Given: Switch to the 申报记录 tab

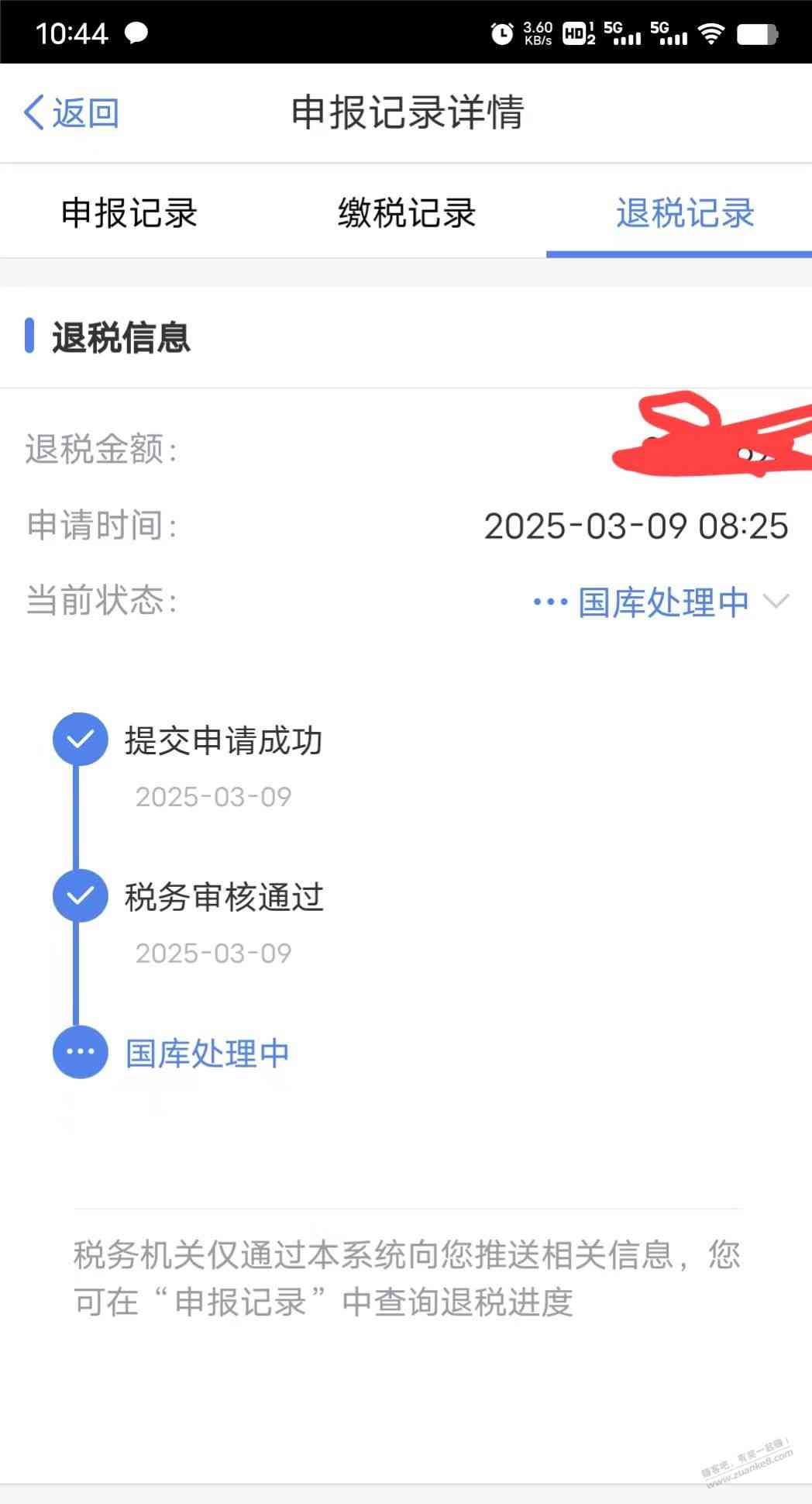Looking at the screenshot, I should 129,212.
